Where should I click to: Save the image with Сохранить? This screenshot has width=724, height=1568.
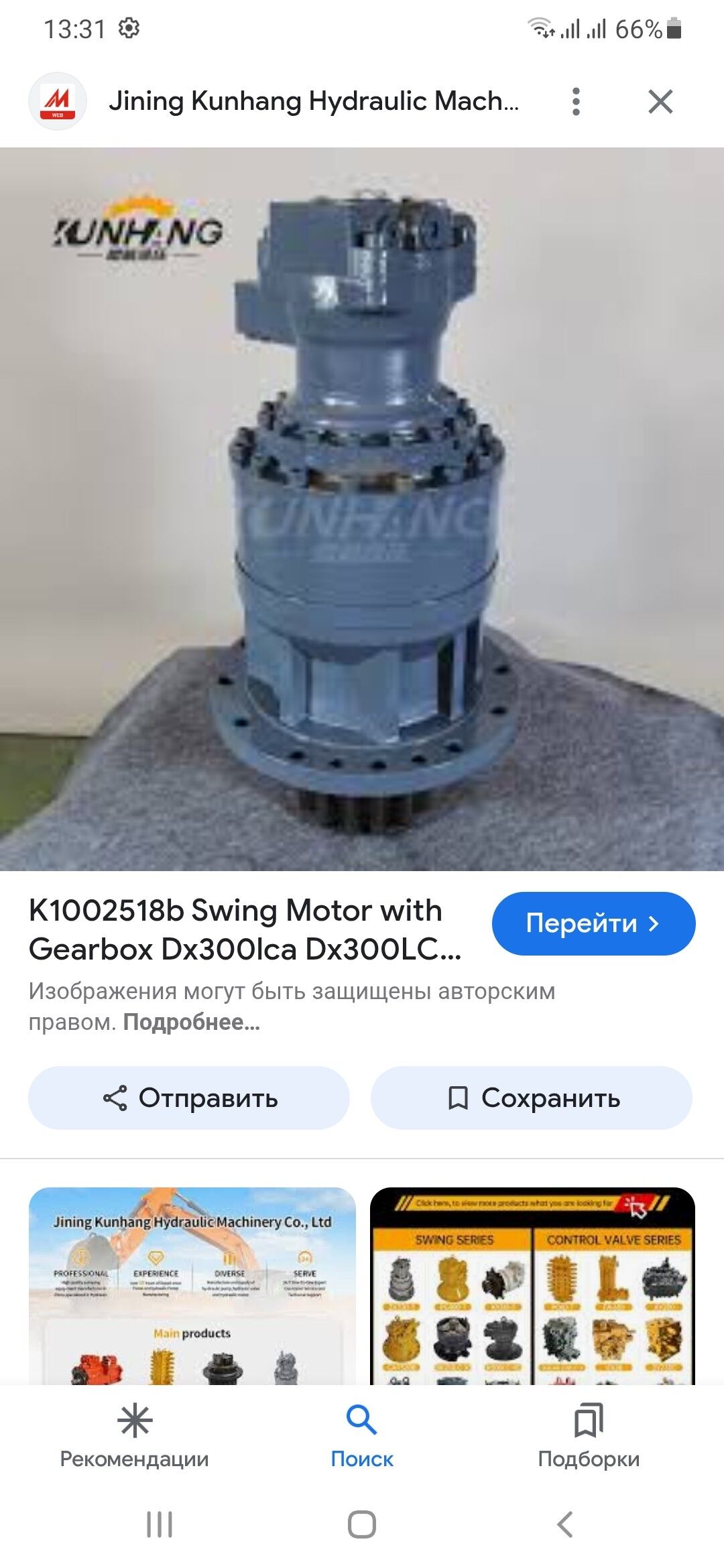[531, 1098]
